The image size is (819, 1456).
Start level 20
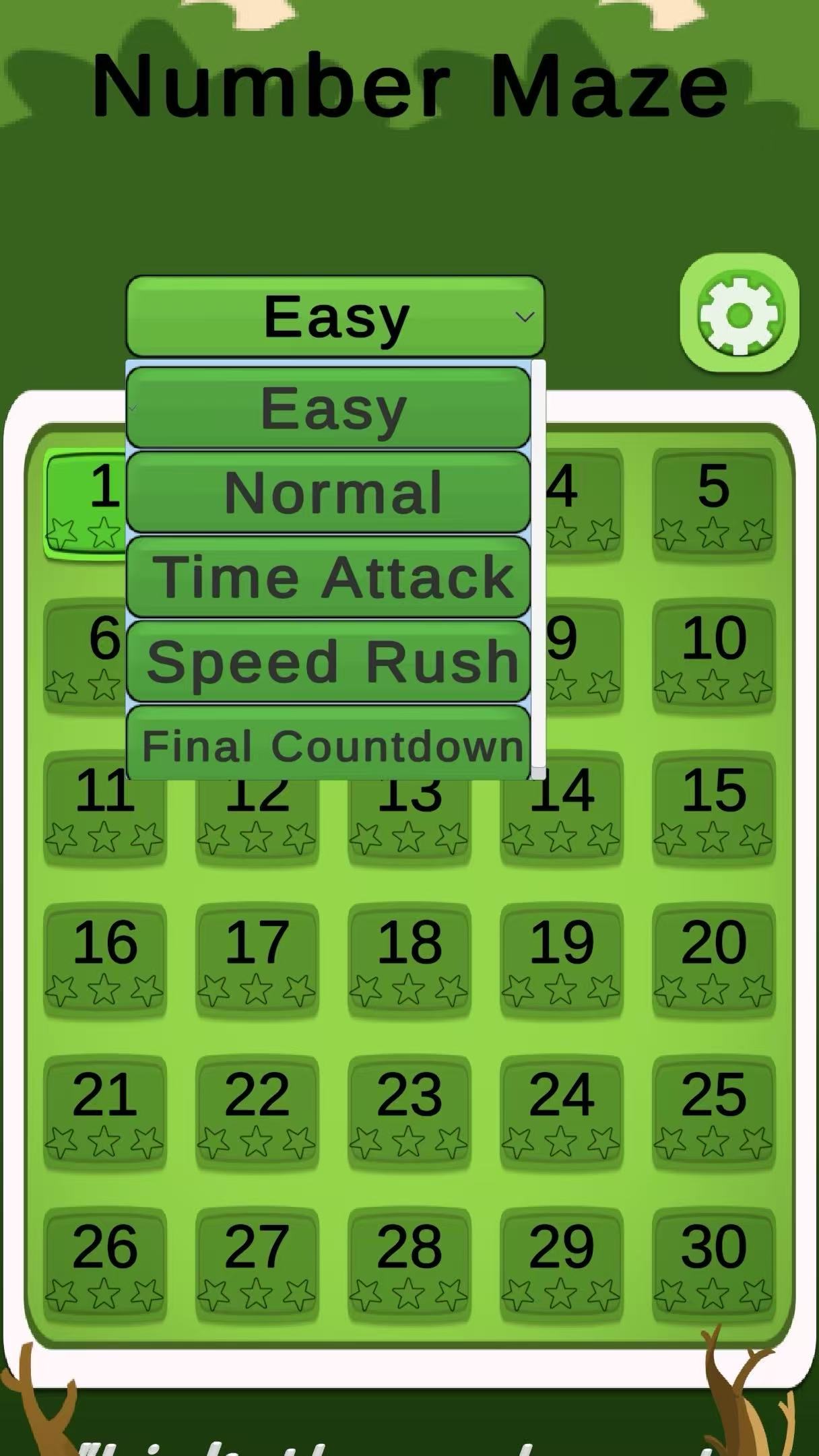coord(713,960)
